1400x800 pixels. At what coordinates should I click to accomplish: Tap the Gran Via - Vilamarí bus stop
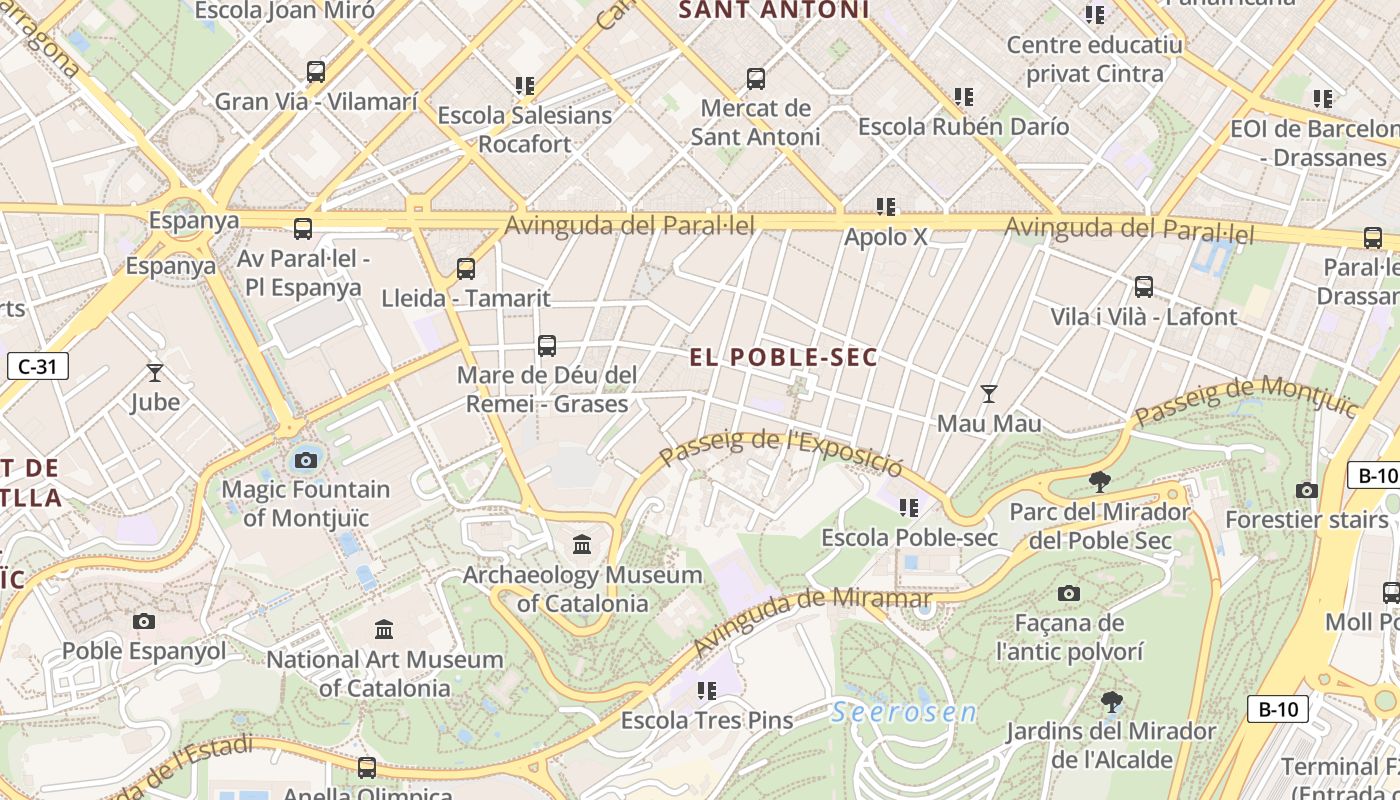[x=316, y=72]
